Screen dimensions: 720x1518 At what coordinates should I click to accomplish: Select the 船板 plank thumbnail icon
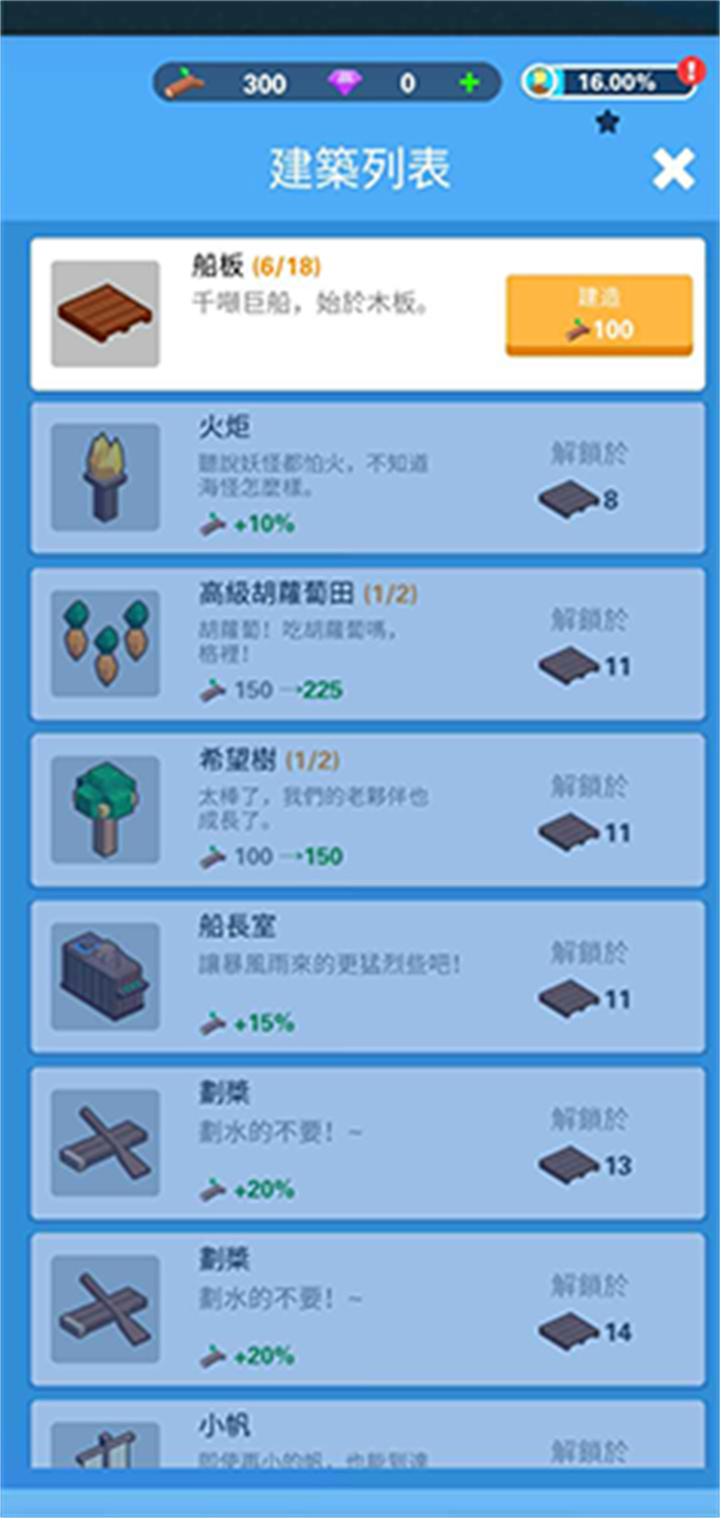(x=106, y=312)
